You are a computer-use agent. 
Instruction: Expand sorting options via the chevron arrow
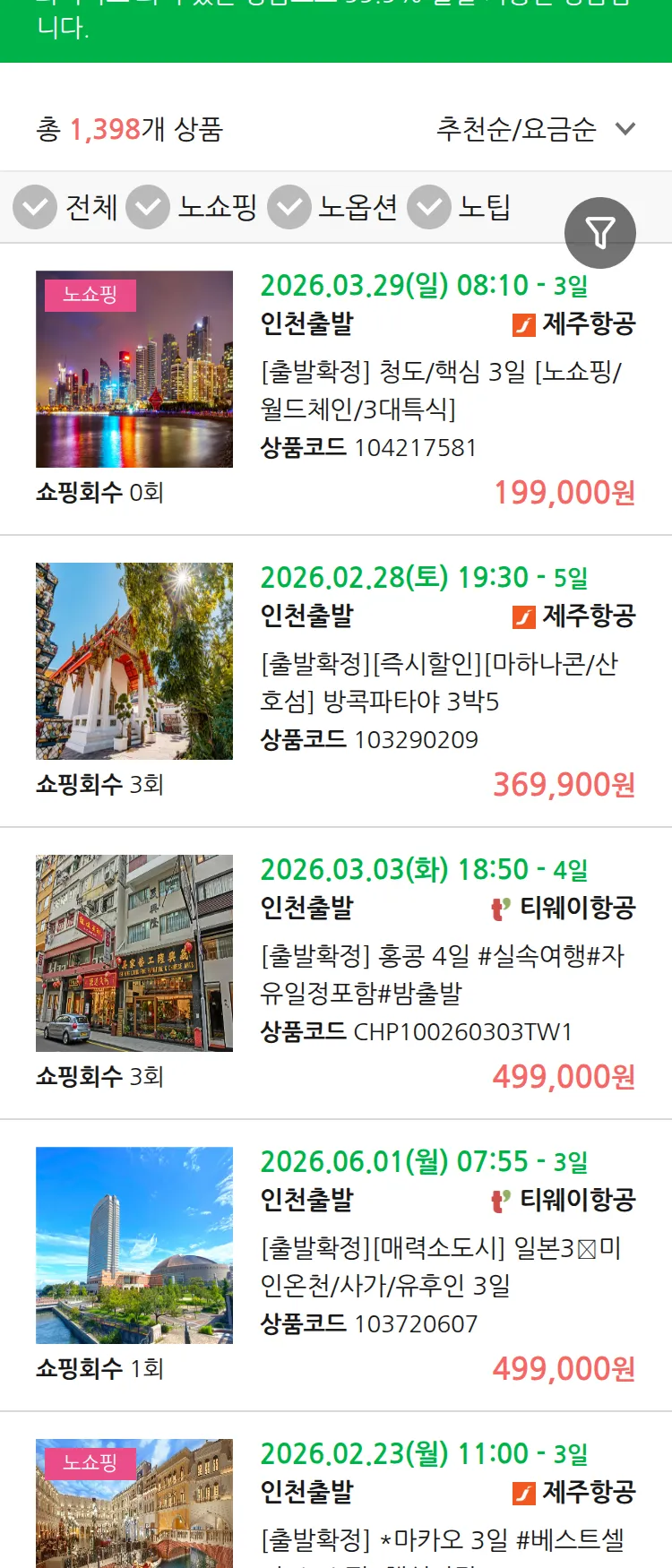pos(625,130)
